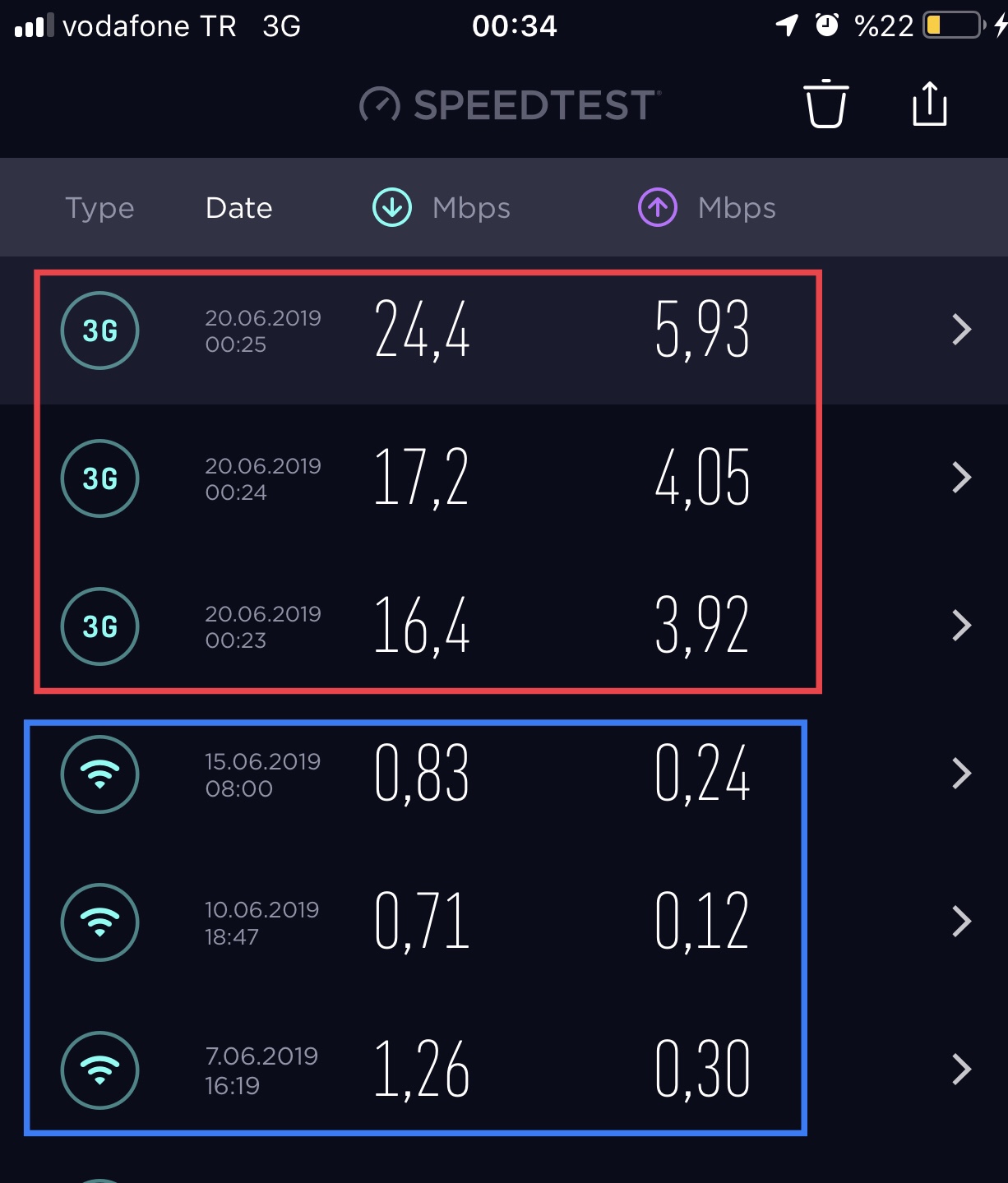Sort results by Date column
The image size is (1008, 1183).
pyautogui.click(x=238, y=208)
